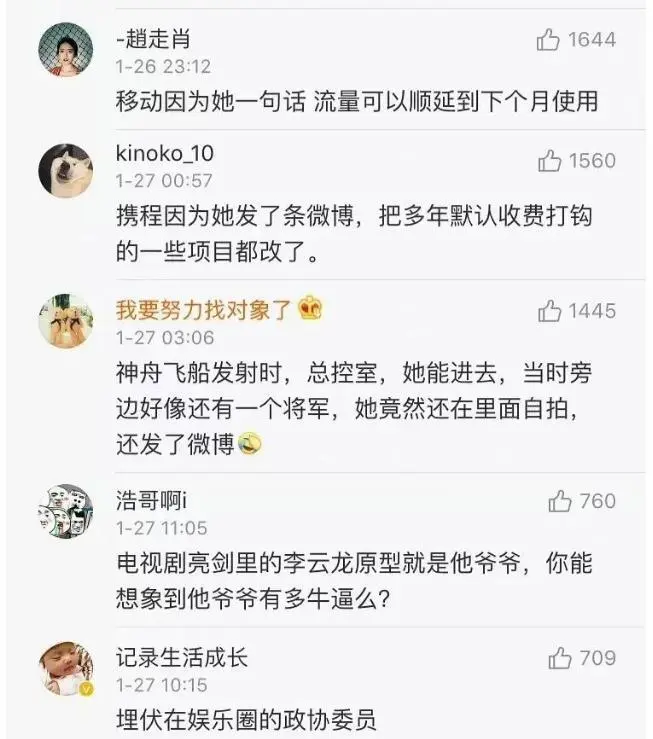Like 浩哥啊i's comment
The image size is (653, 739).
tap(559, 501)
